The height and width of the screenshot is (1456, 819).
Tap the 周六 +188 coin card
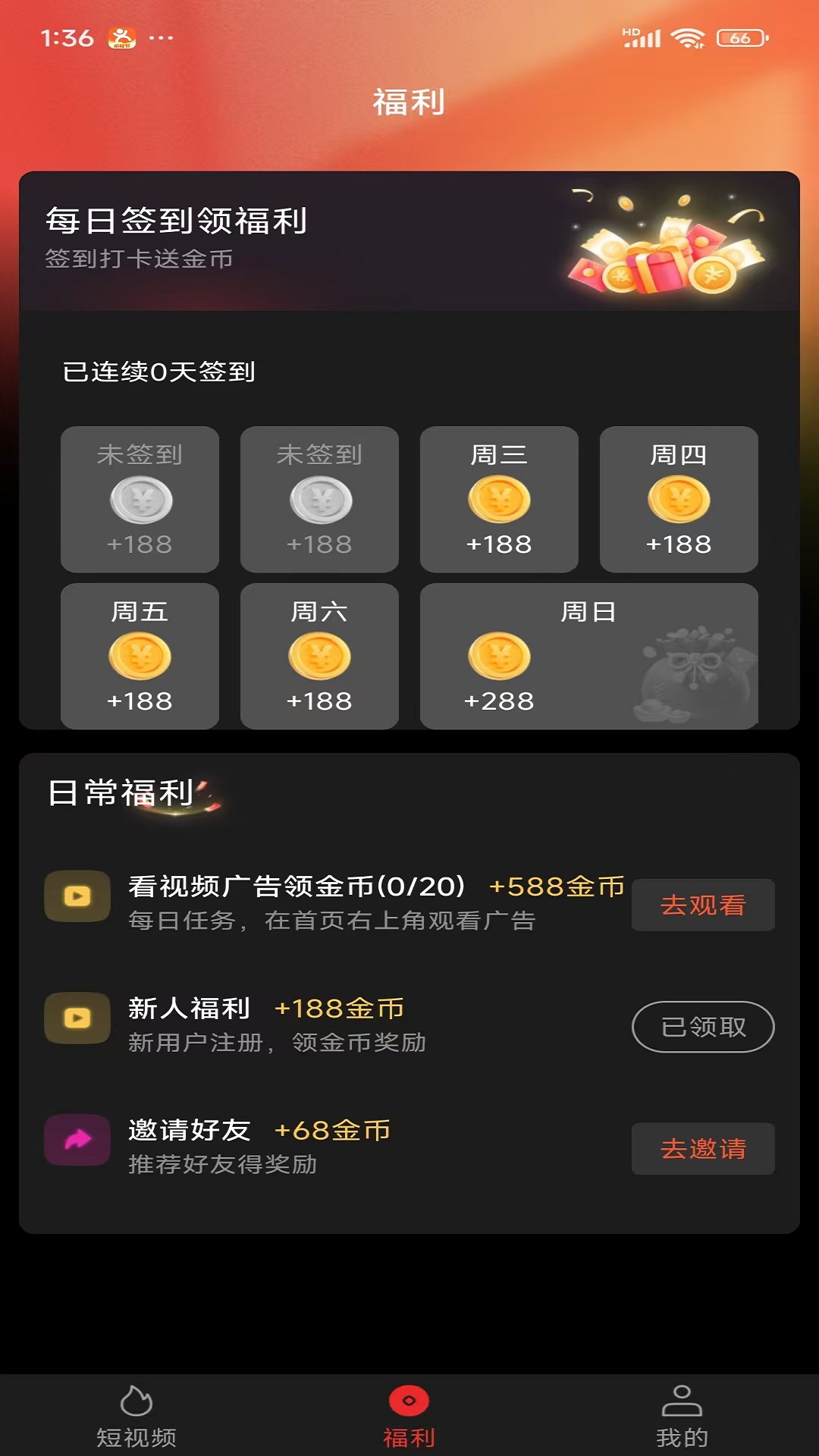(x=319, y=657)
